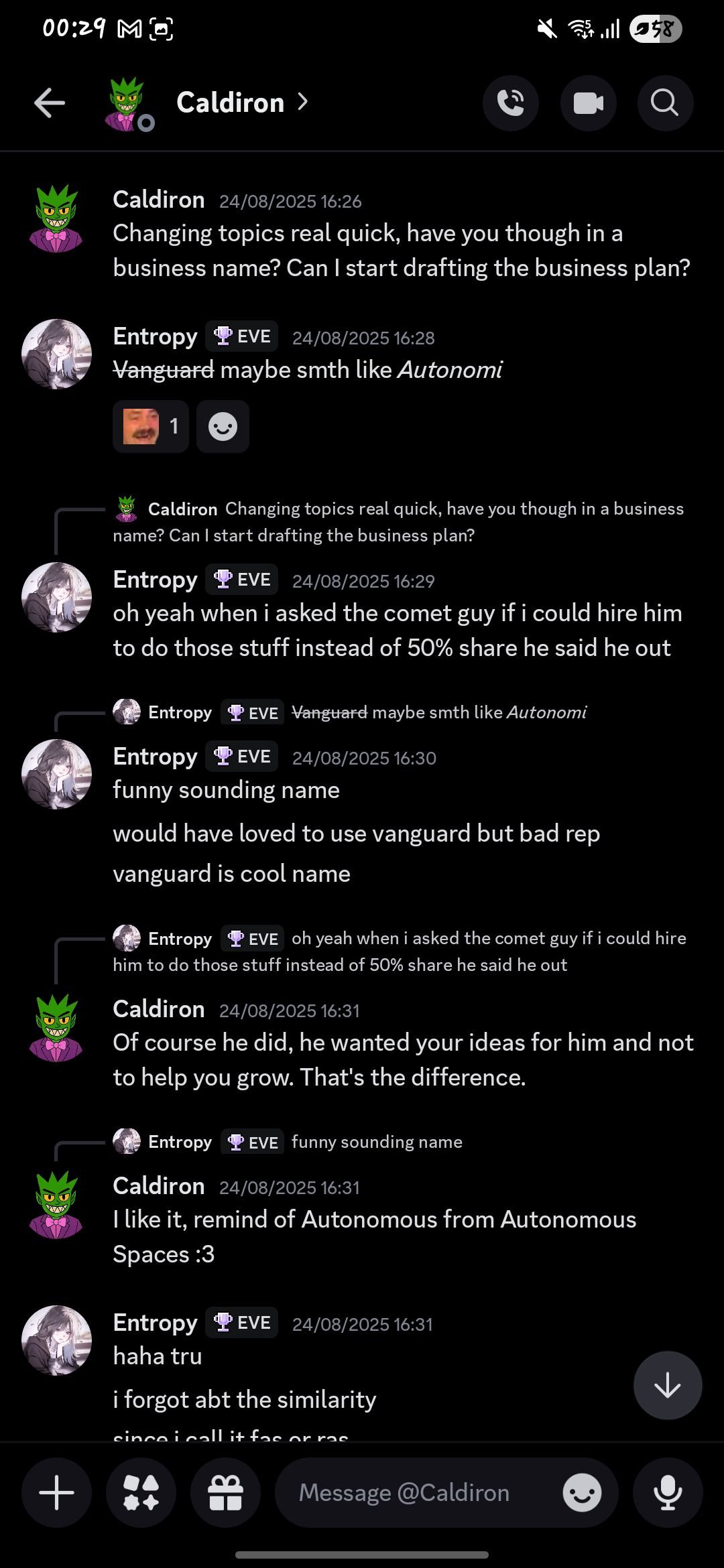Open Entropy's avatar on the 16:28 message
Screen dimensions: 724x1568
pos(56,354)
